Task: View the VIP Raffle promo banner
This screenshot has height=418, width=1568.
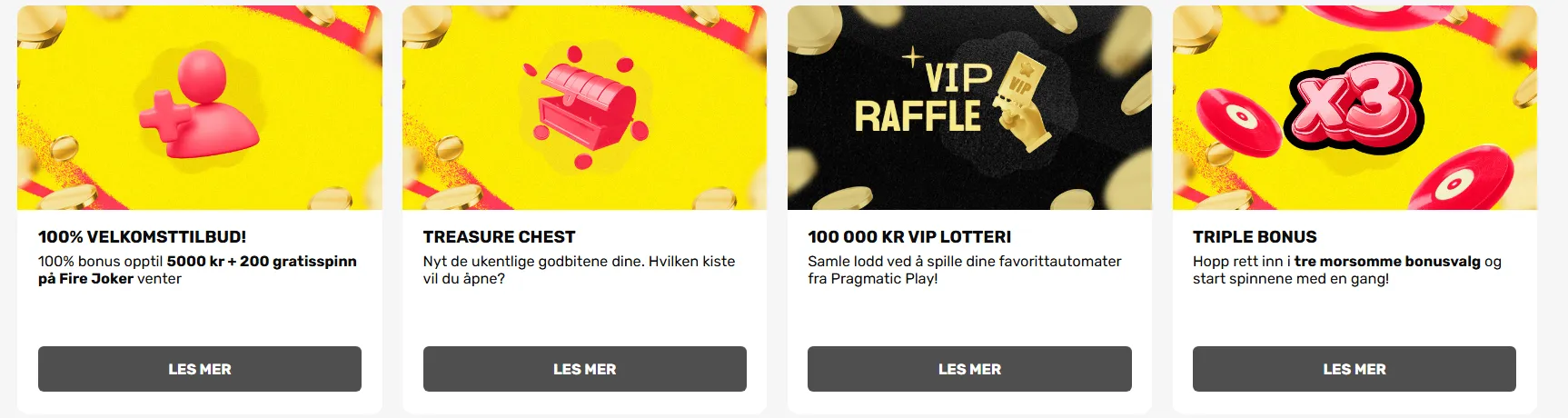Action: pos(969,107)
